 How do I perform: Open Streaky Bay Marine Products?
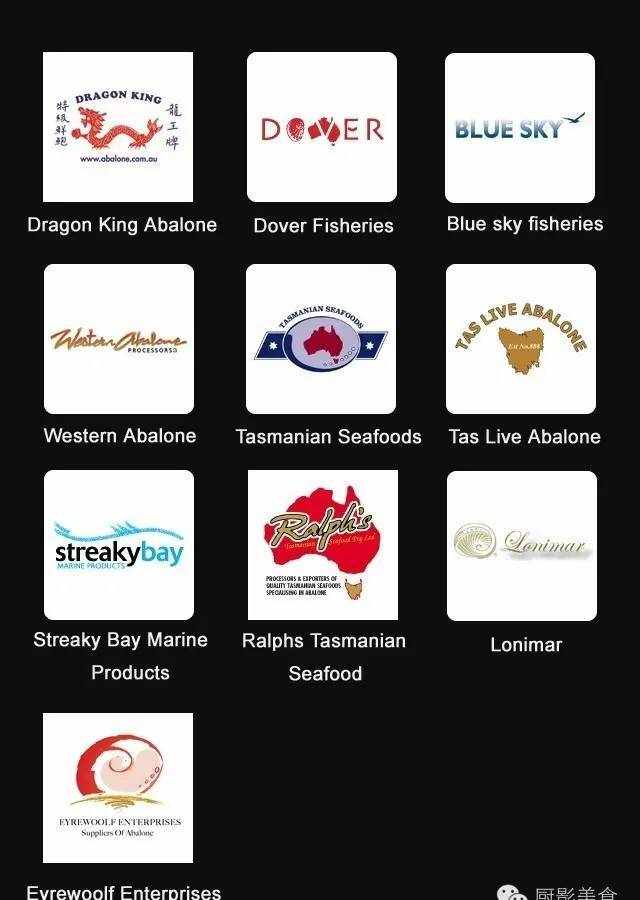119,545
